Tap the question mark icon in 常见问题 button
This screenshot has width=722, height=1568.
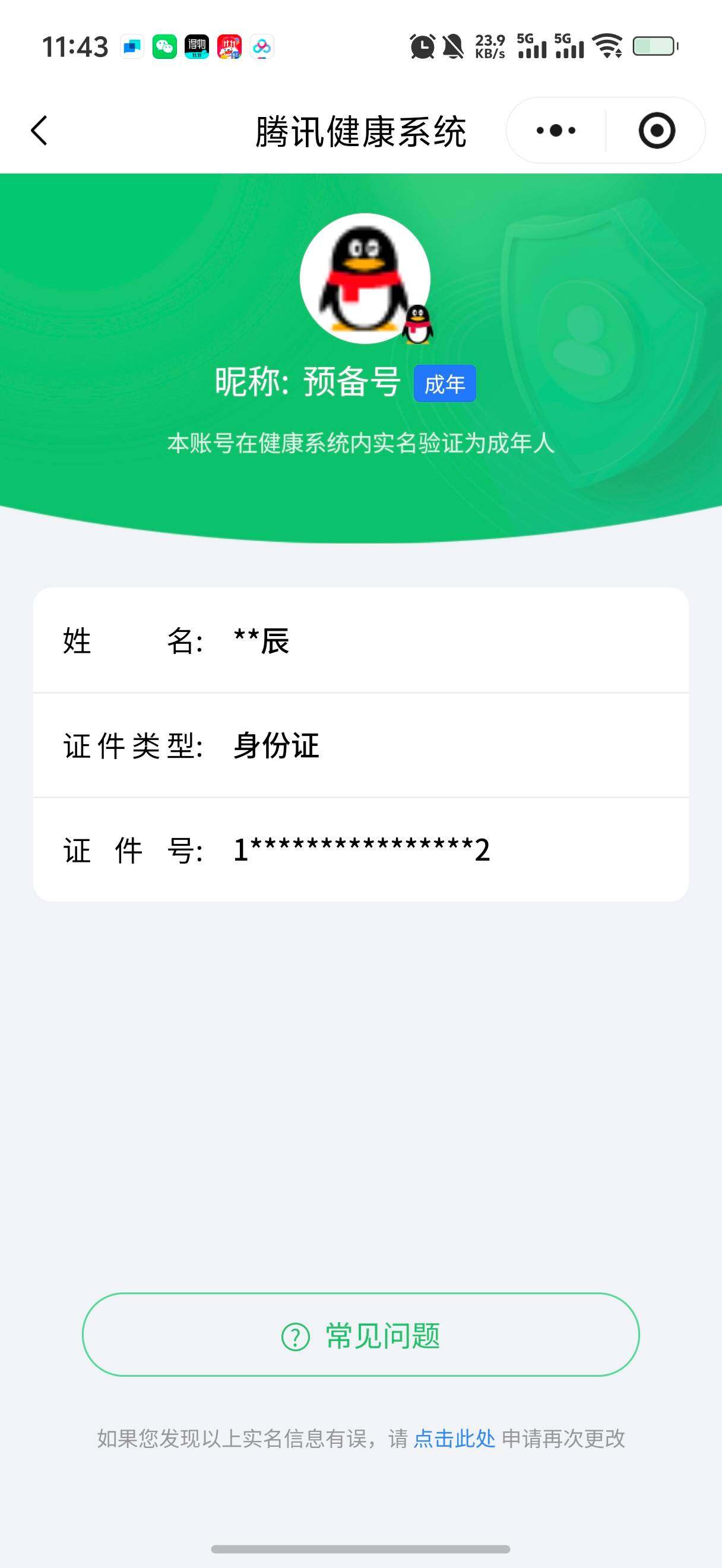294,1336
